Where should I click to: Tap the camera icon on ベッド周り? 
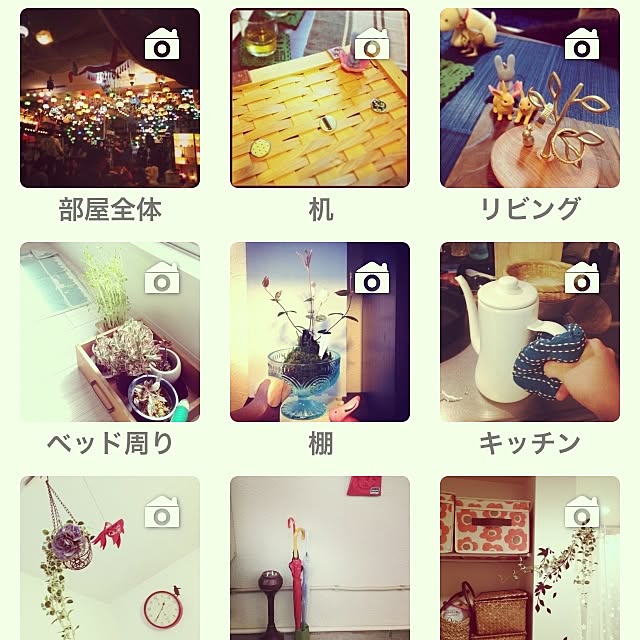click(x=162, y=278)
